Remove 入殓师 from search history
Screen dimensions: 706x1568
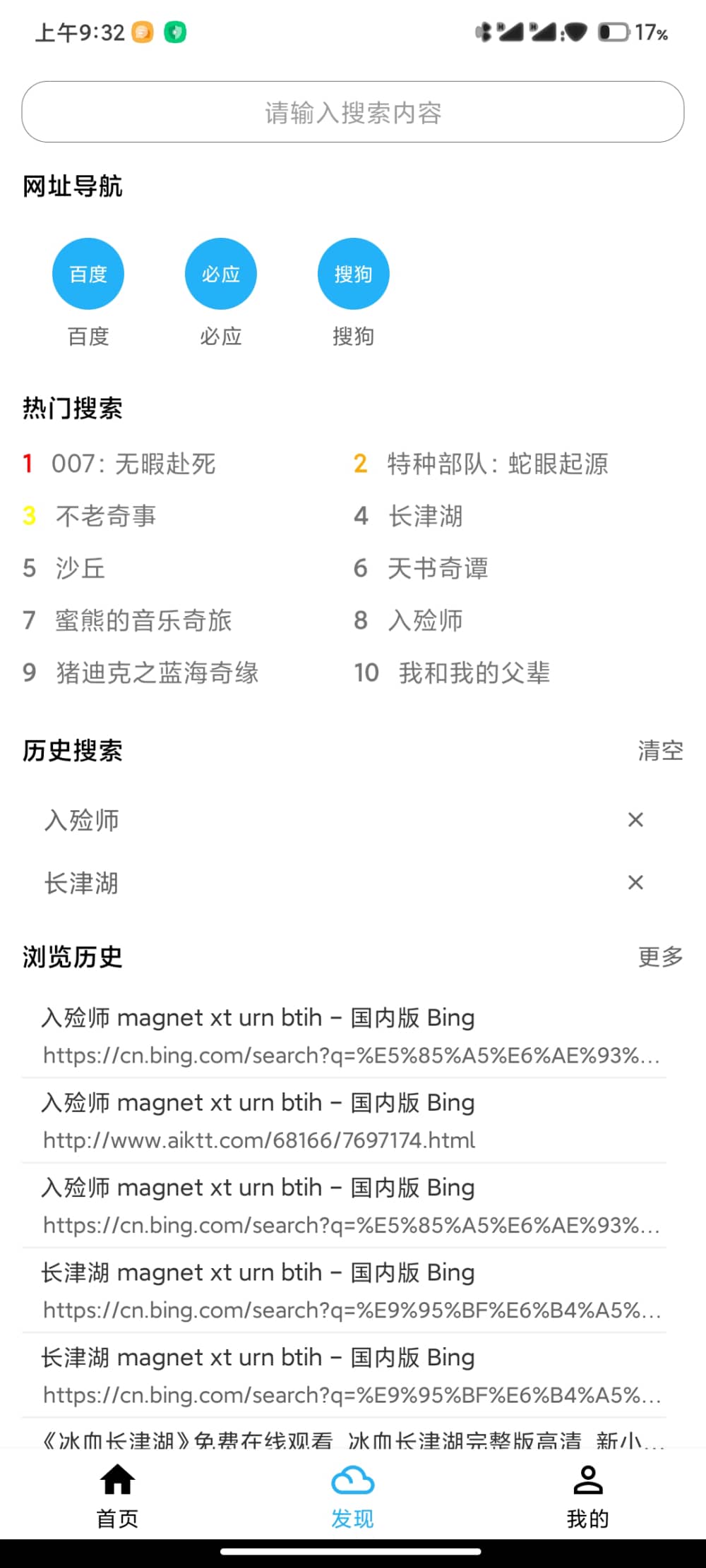(635, 819)
